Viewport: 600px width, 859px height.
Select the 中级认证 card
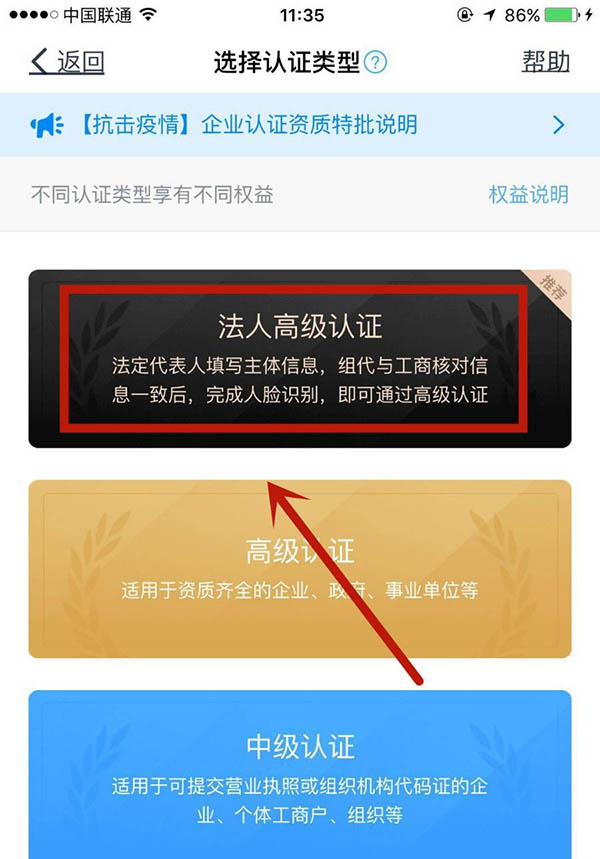pos(299,772)
